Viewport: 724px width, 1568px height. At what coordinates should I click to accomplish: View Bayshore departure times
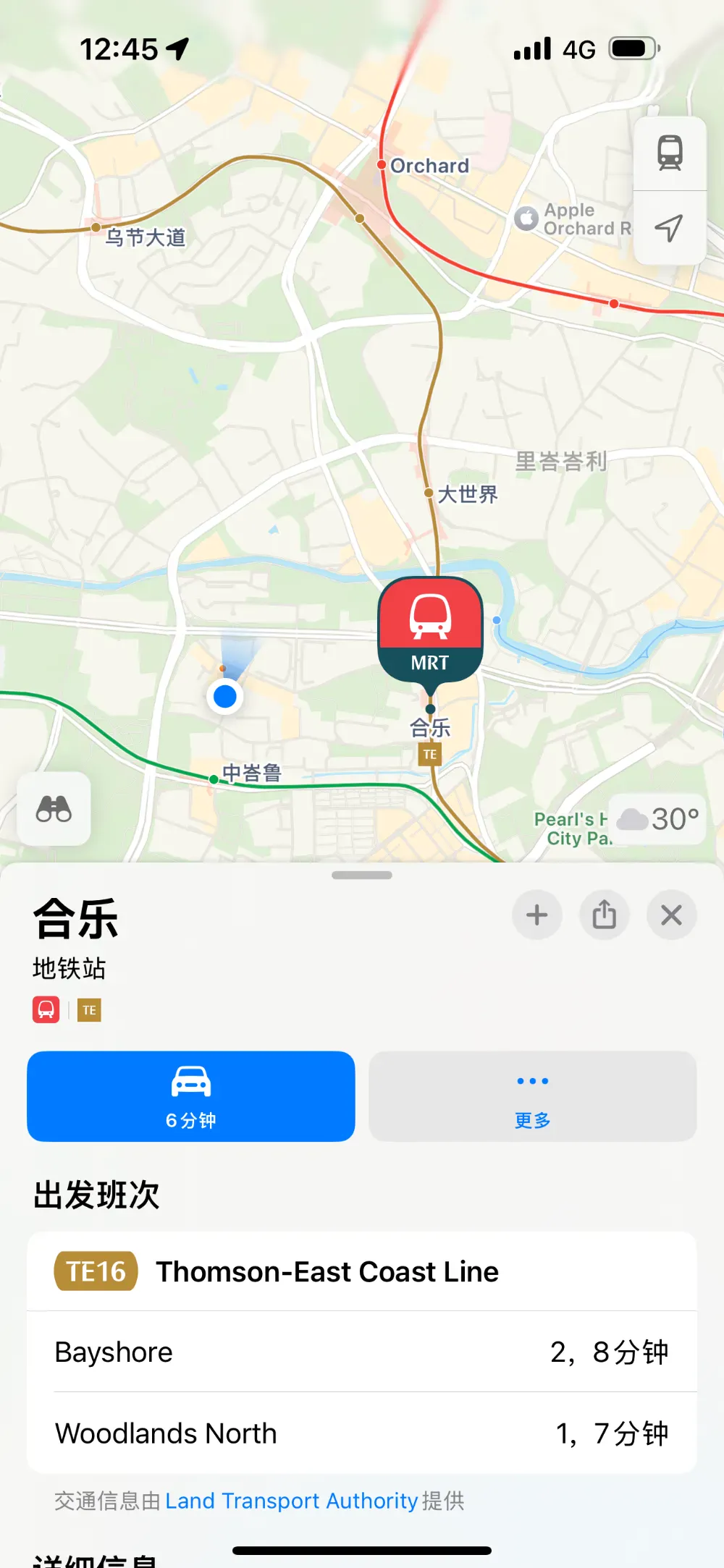tap(362, 1352)
